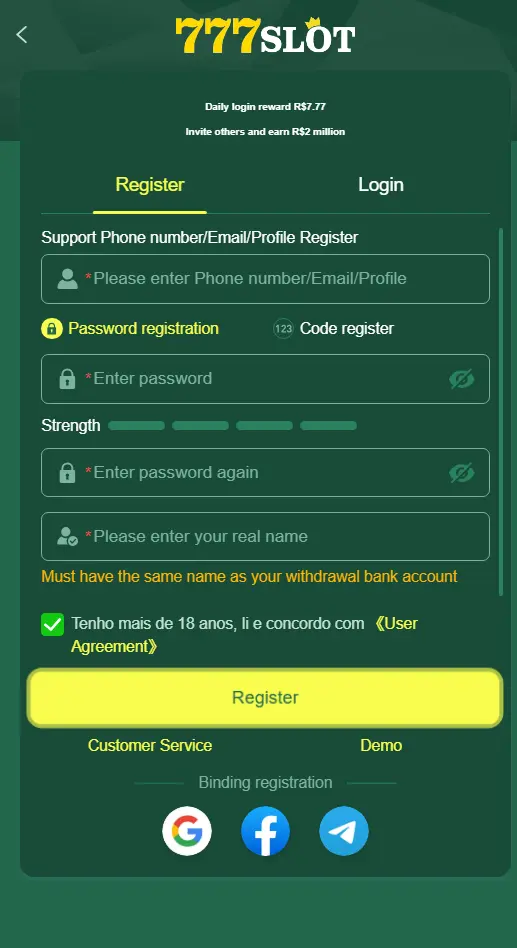
Task: Contact Customer Service
Action: [x=150, y=745]
